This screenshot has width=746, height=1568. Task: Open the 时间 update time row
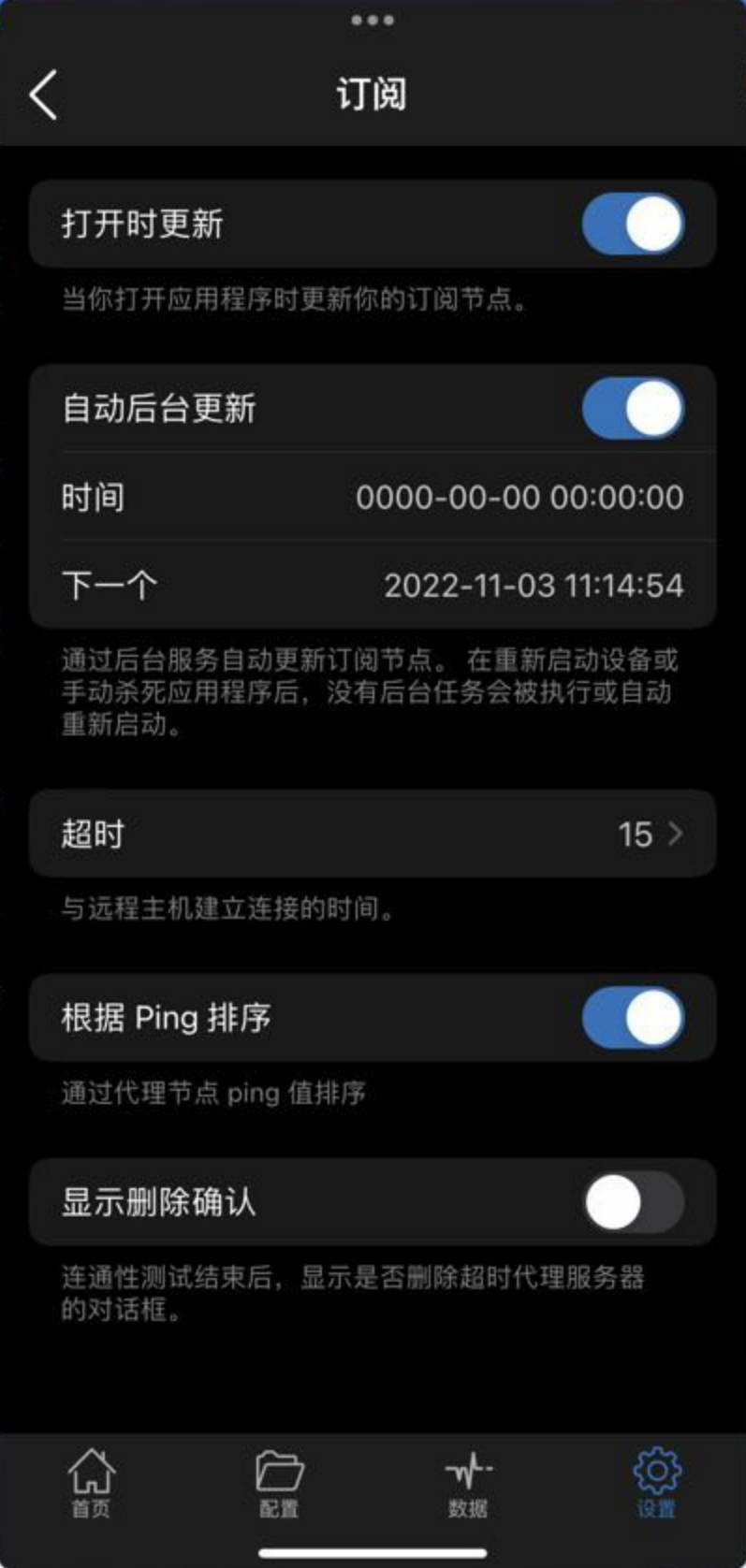373,497
